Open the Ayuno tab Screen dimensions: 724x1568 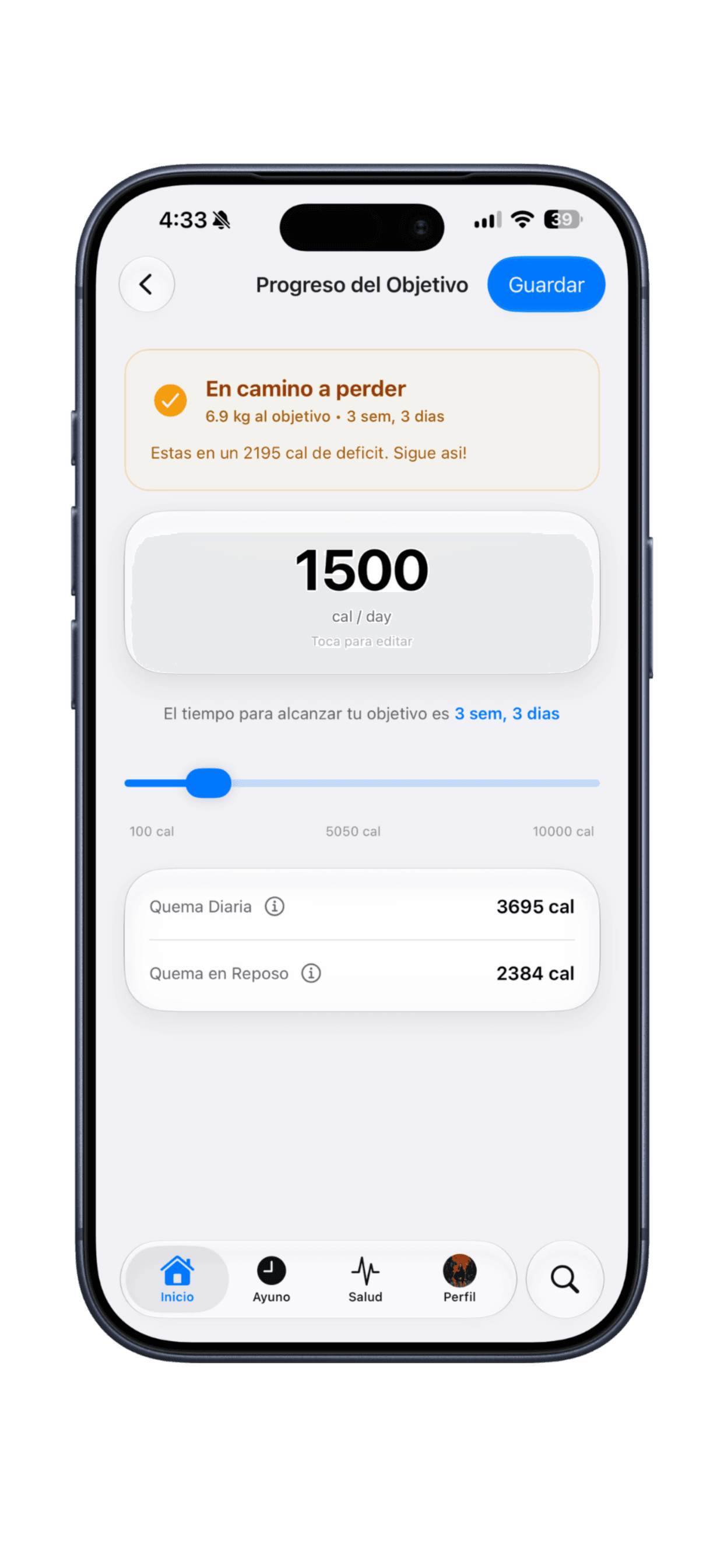pyautogui.click(x=271, y=1279)
